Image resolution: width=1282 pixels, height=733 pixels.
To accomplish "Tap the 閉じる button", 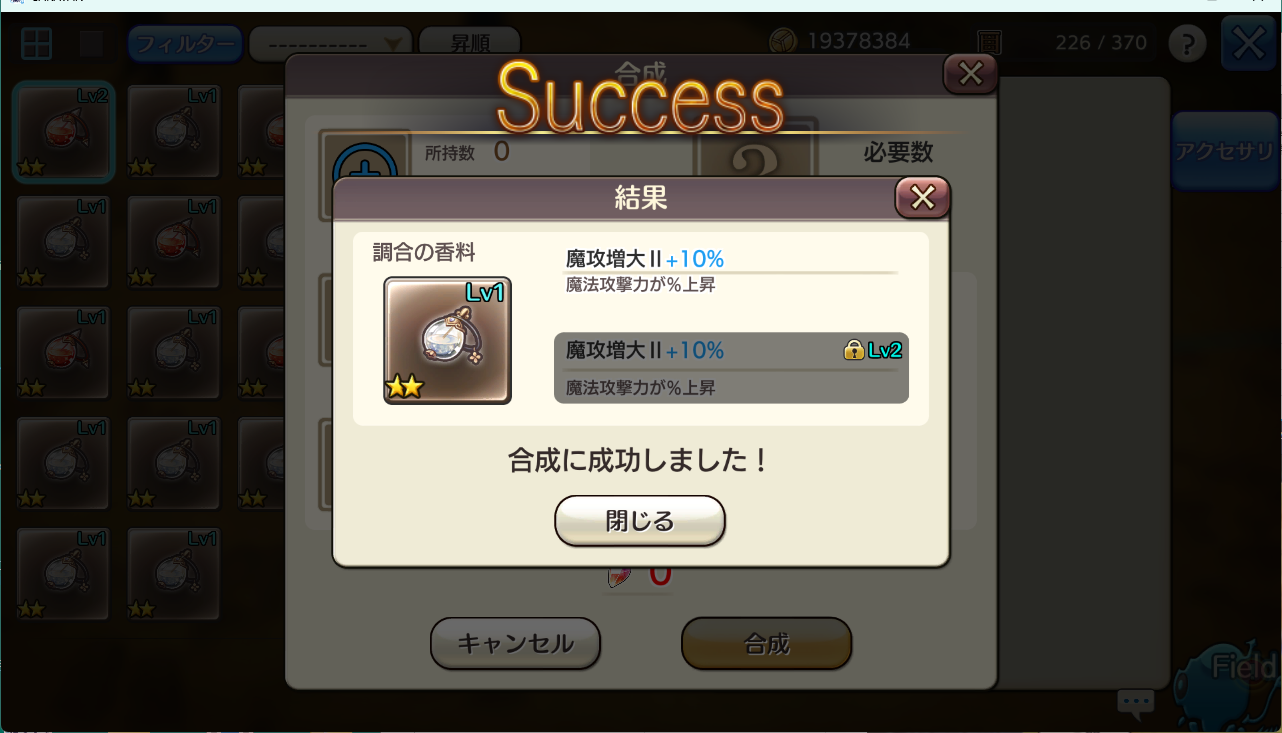I will (639, 521).
